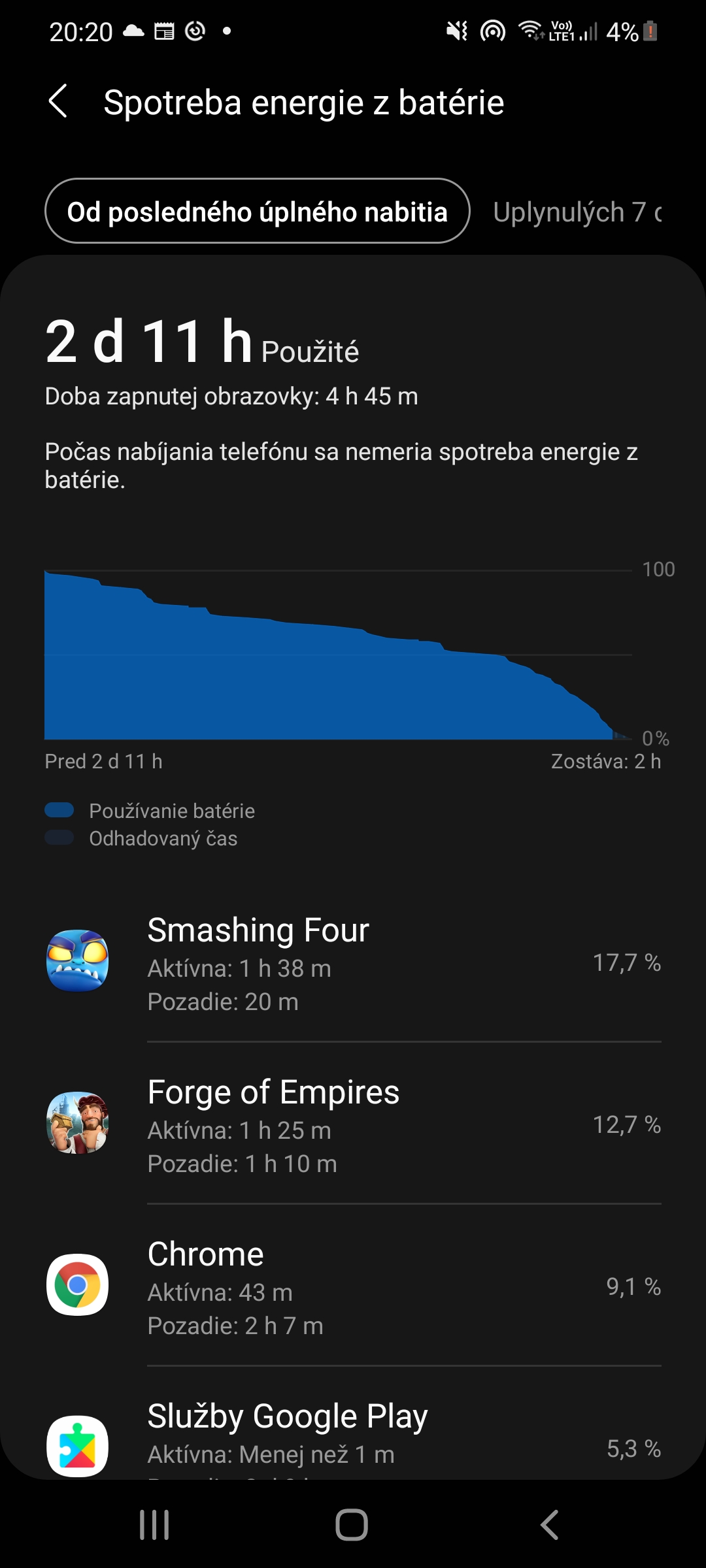Image resolution: width=706 pixels, height=1568 pixels.
Task: Select 'Od posledného úplného nabitia' tab
Action: [x=257, y=212]
